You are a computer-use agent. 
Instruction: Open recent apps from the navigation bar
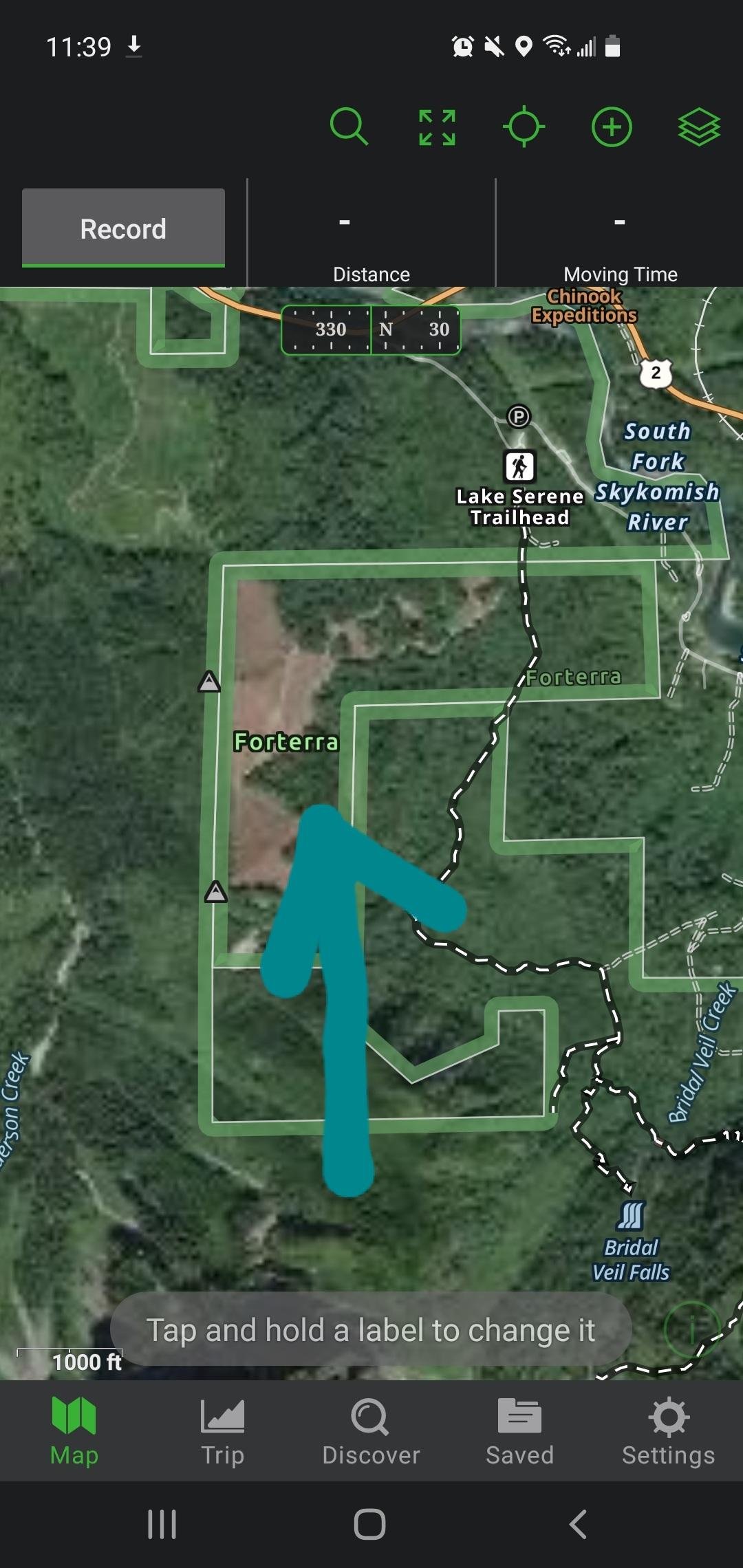(x=162, y=1524)
